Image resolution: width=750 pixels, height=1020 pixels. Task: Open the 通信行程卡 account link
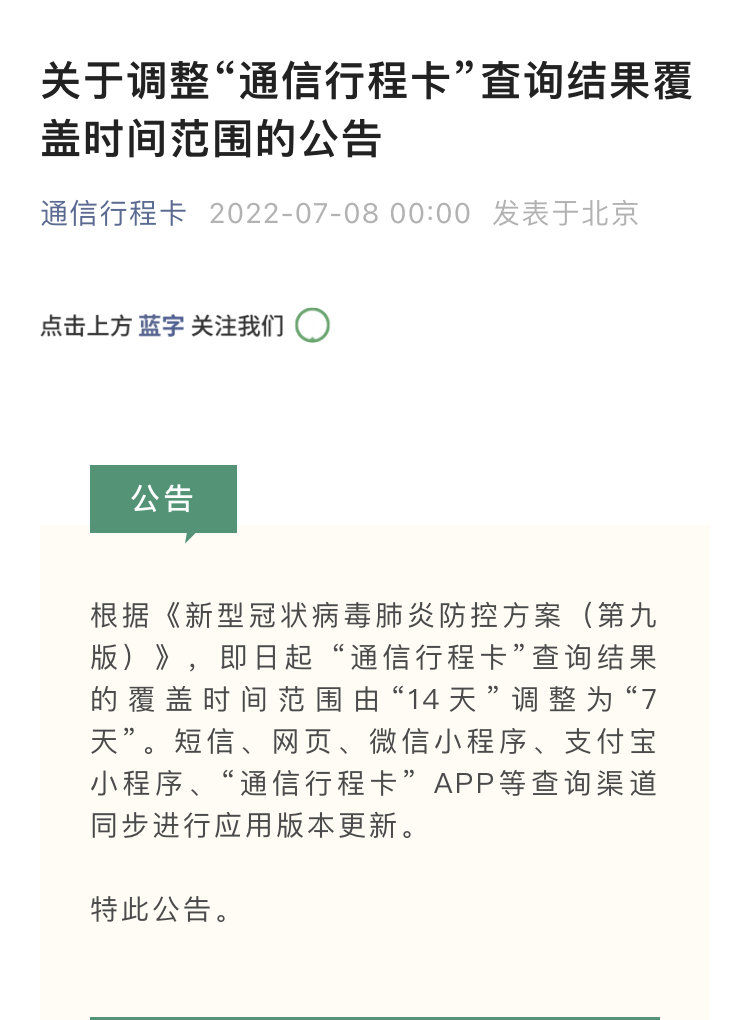pyautogui.click(x=113, y=213)
